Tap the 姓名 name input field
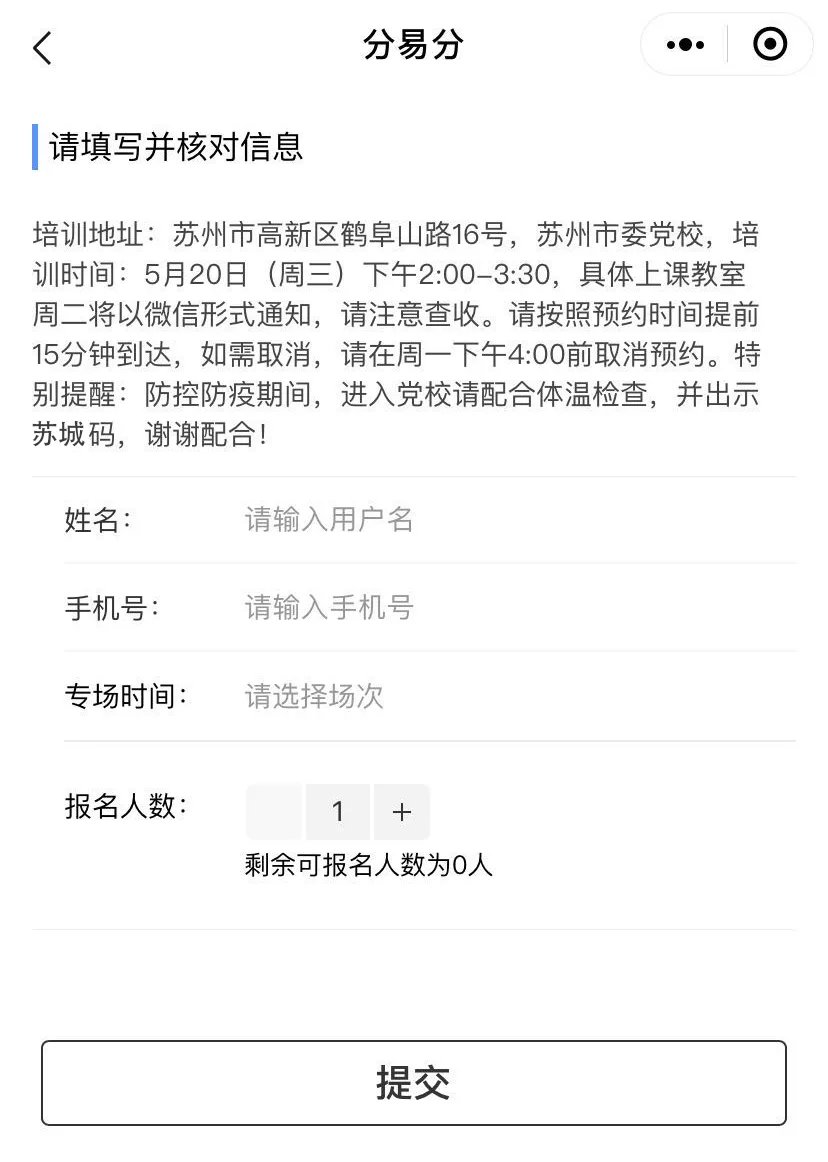The image size is (828, 1162). 500,520
